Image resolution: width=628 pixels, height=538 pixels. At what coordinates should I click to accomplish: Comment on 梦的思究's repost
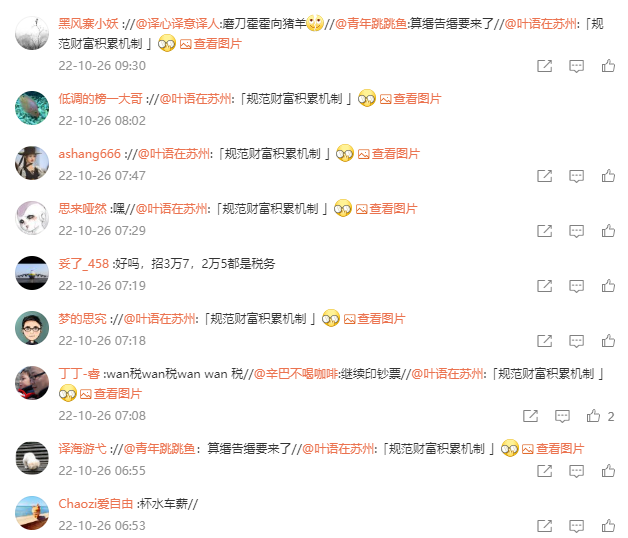577,341
